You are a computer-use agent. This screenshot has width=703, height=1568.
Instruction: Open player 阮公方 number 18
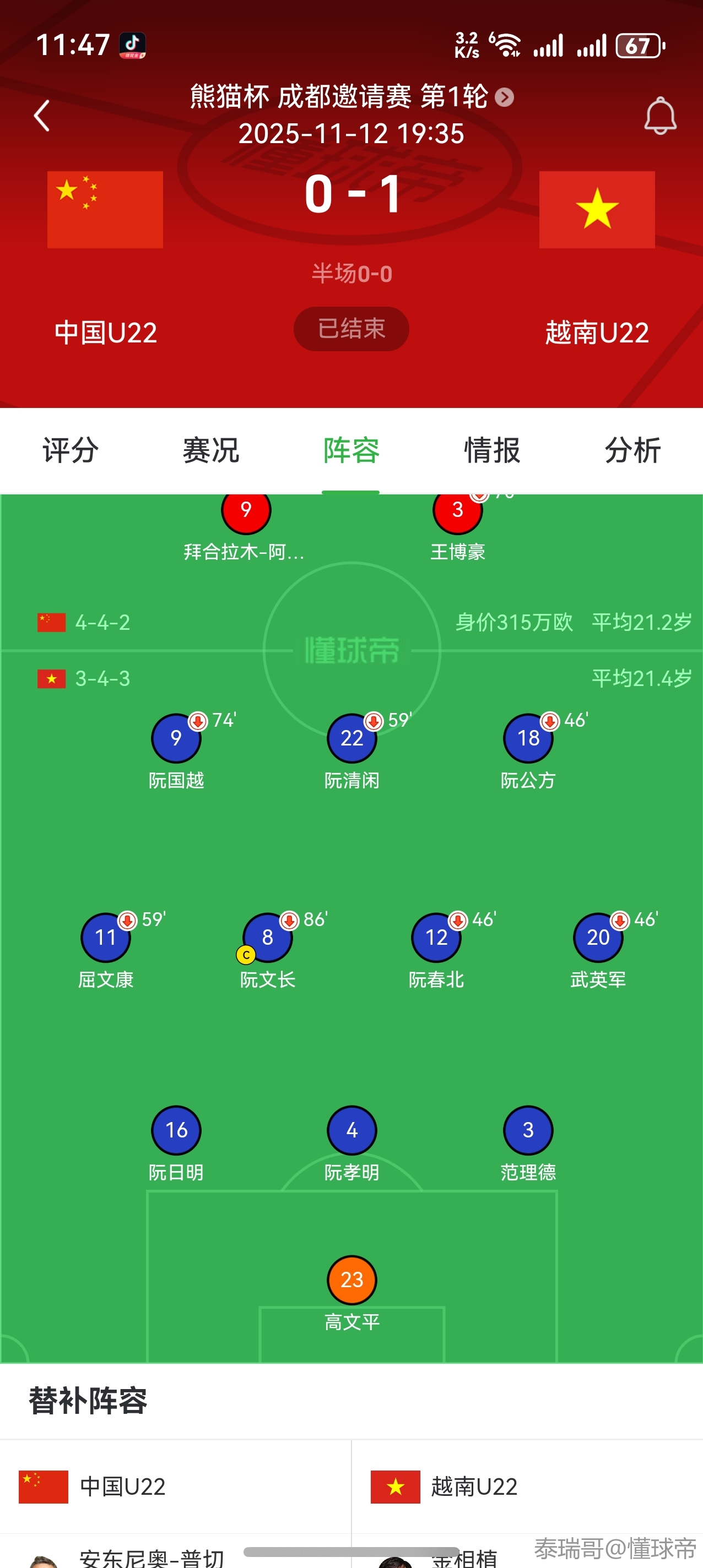(x=528, y=738)
